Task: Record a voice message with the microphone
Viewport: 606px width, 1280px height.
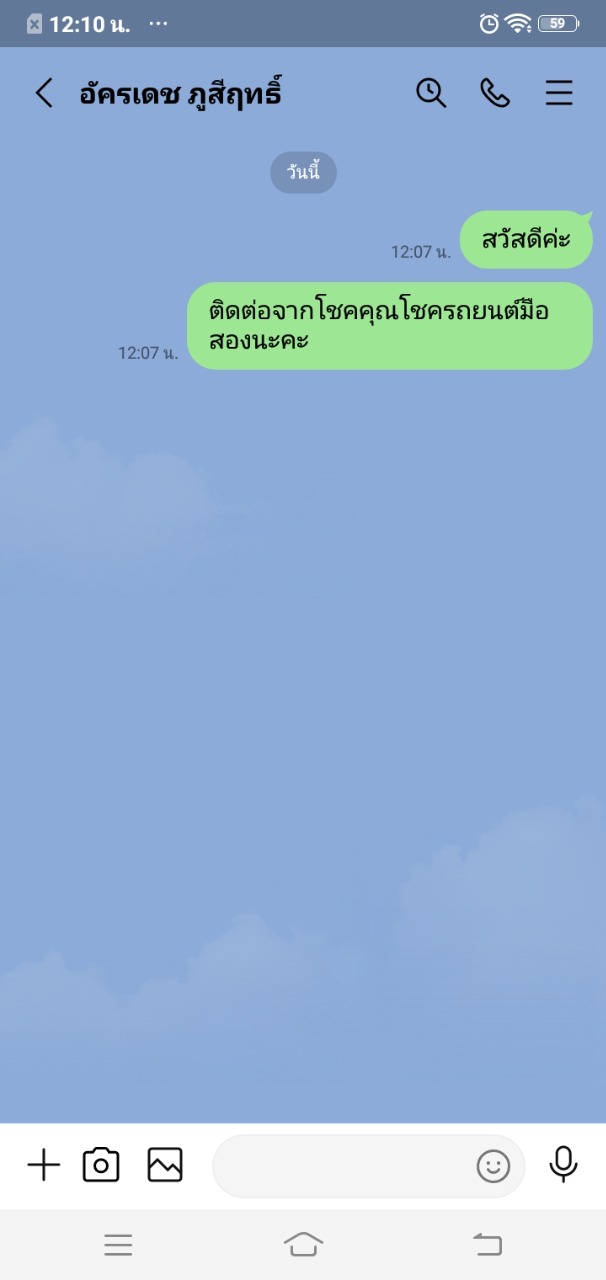Action: click(564, 1164)
